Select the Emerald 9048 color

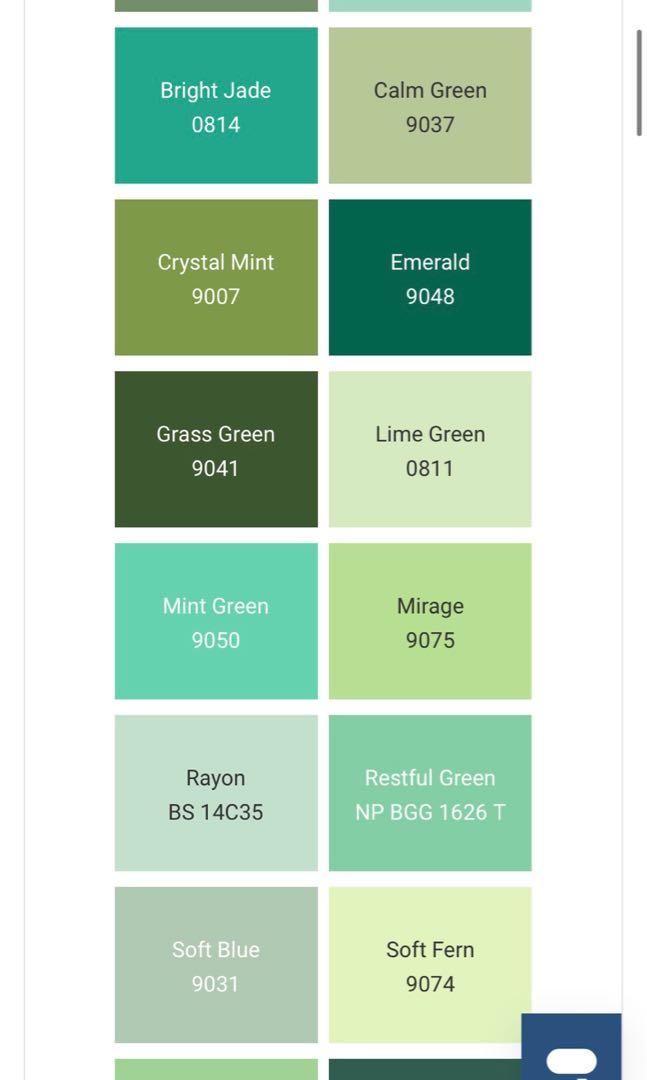point(430,278)
